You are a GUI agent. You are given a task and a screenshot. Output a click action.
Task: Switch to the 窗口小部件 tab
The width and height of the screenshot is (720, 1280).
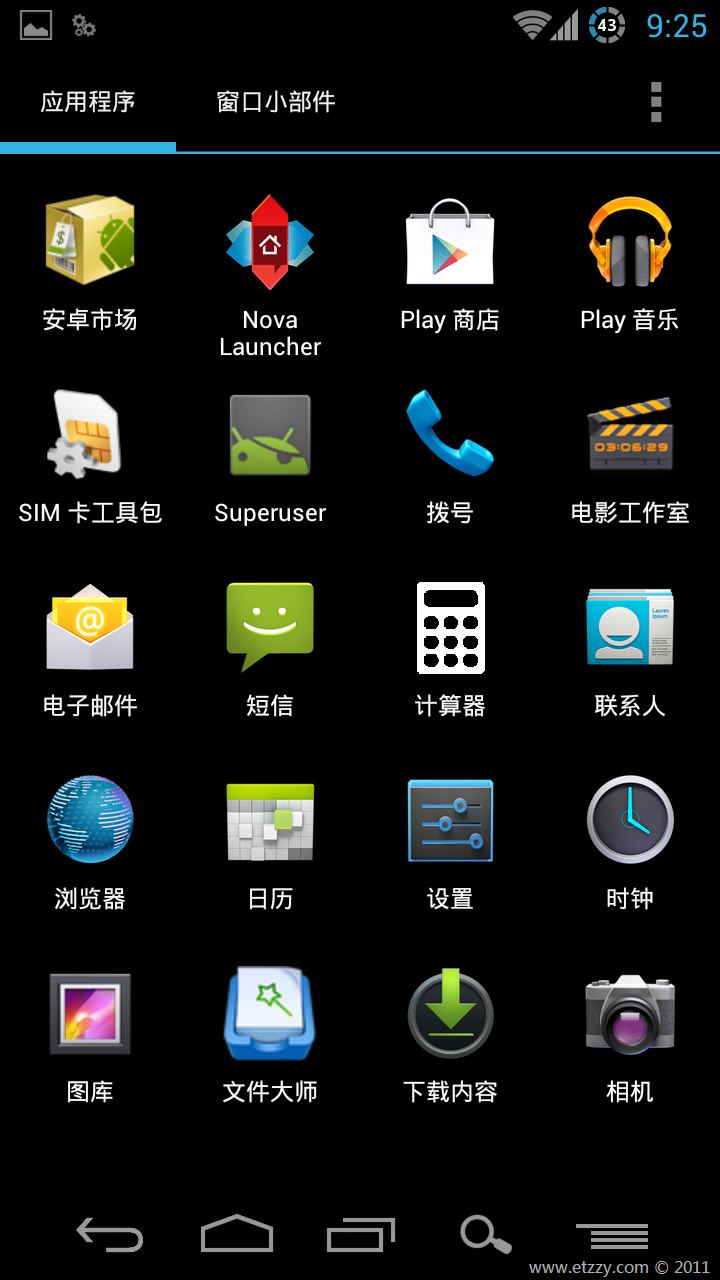[x=276, y=102]
